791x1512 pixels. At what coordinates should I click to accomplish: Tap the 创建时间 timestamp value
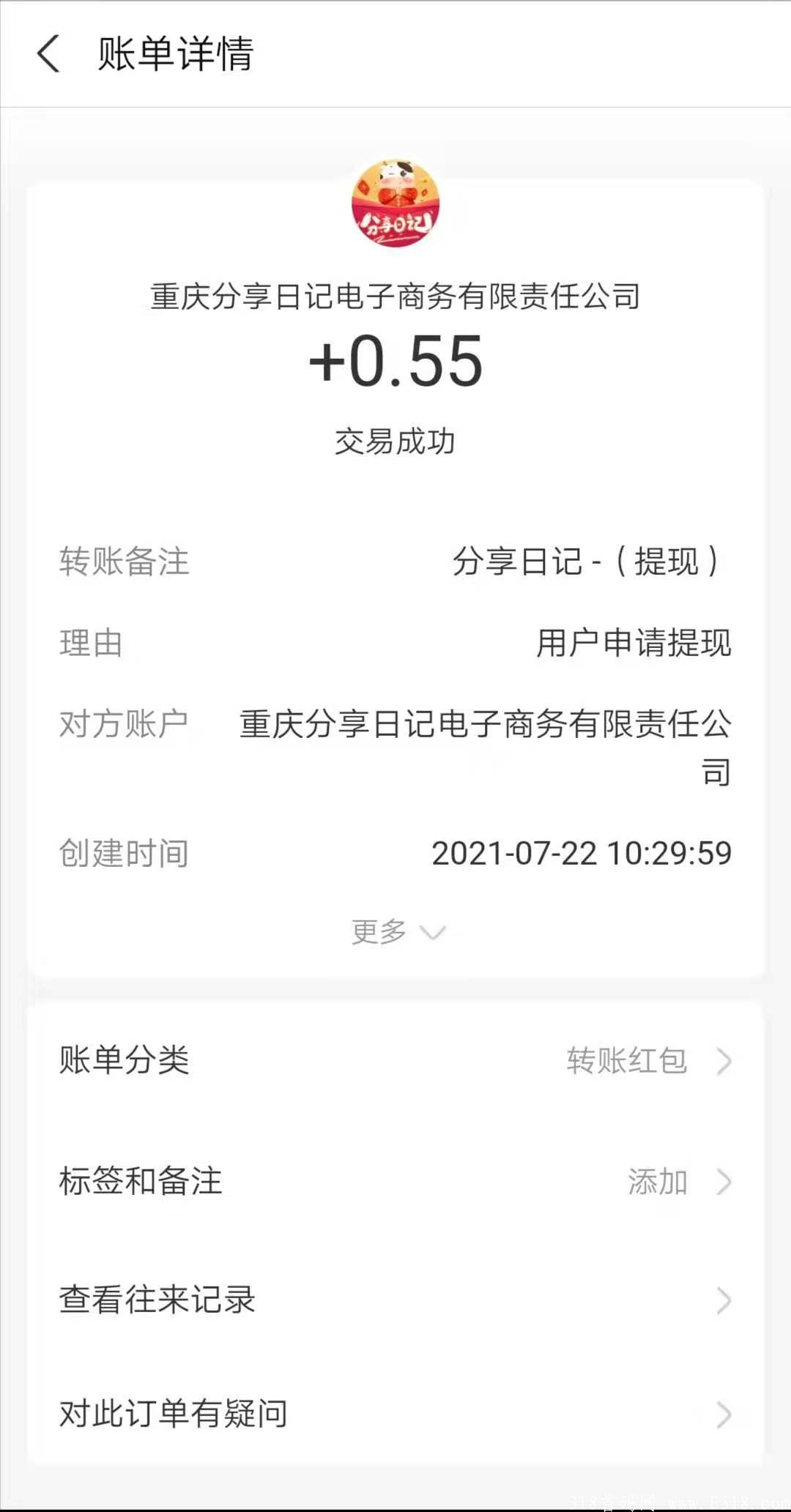coord(582,852)
